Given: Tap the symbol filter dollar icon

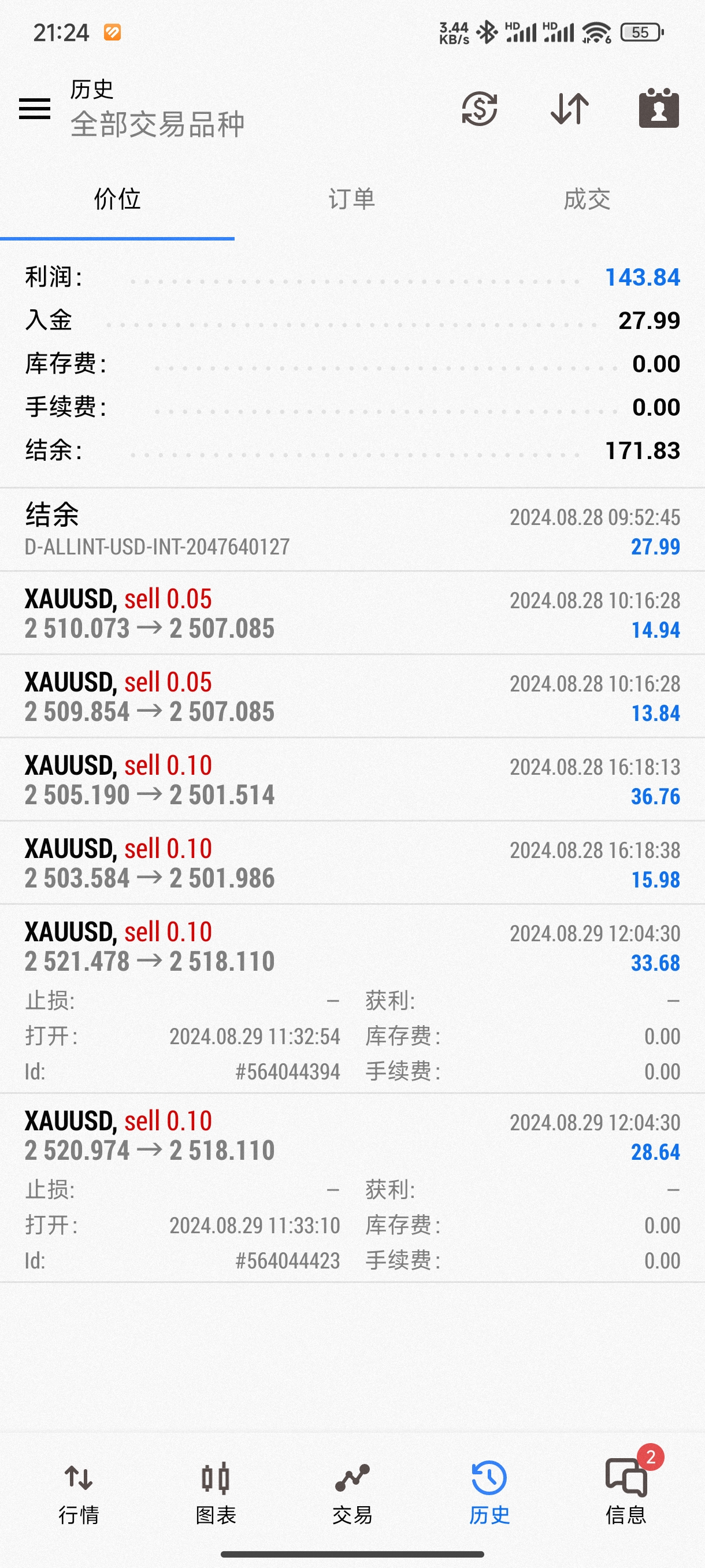Looking at the screenshot, I should click(479, 109).
